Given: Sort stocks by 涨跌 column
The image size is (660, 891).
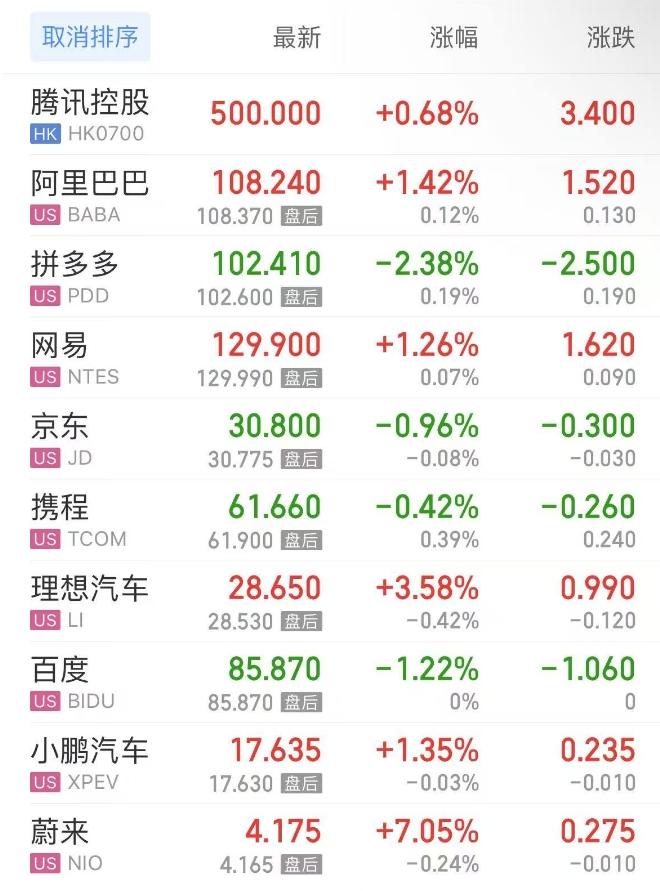Looking at the screenshot, I should pyautogui.click(x=610, y=38).
